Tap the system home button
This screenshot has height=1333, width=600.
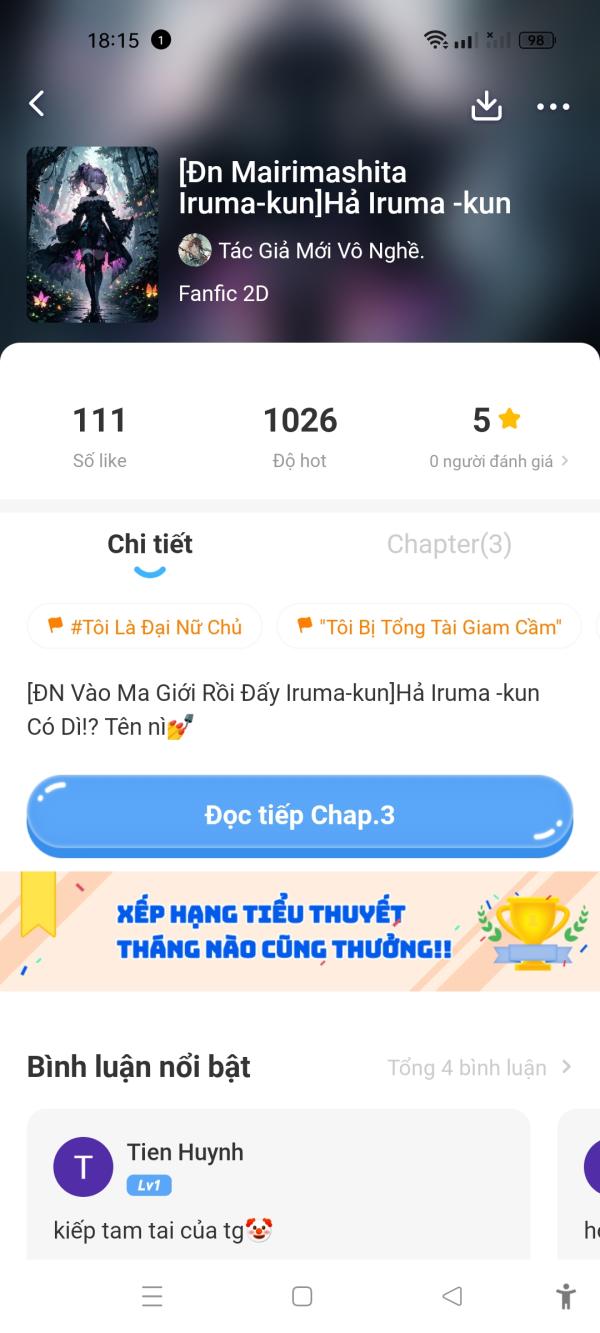tap(302, 1297)
